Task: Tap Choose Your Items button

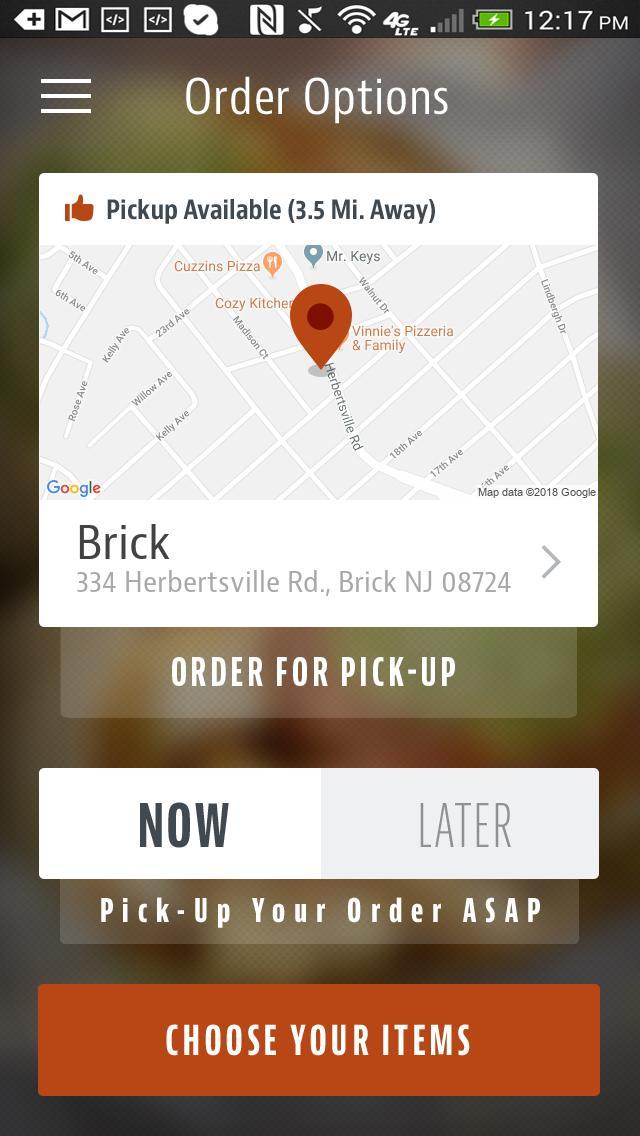Action: click(319, 1040)
